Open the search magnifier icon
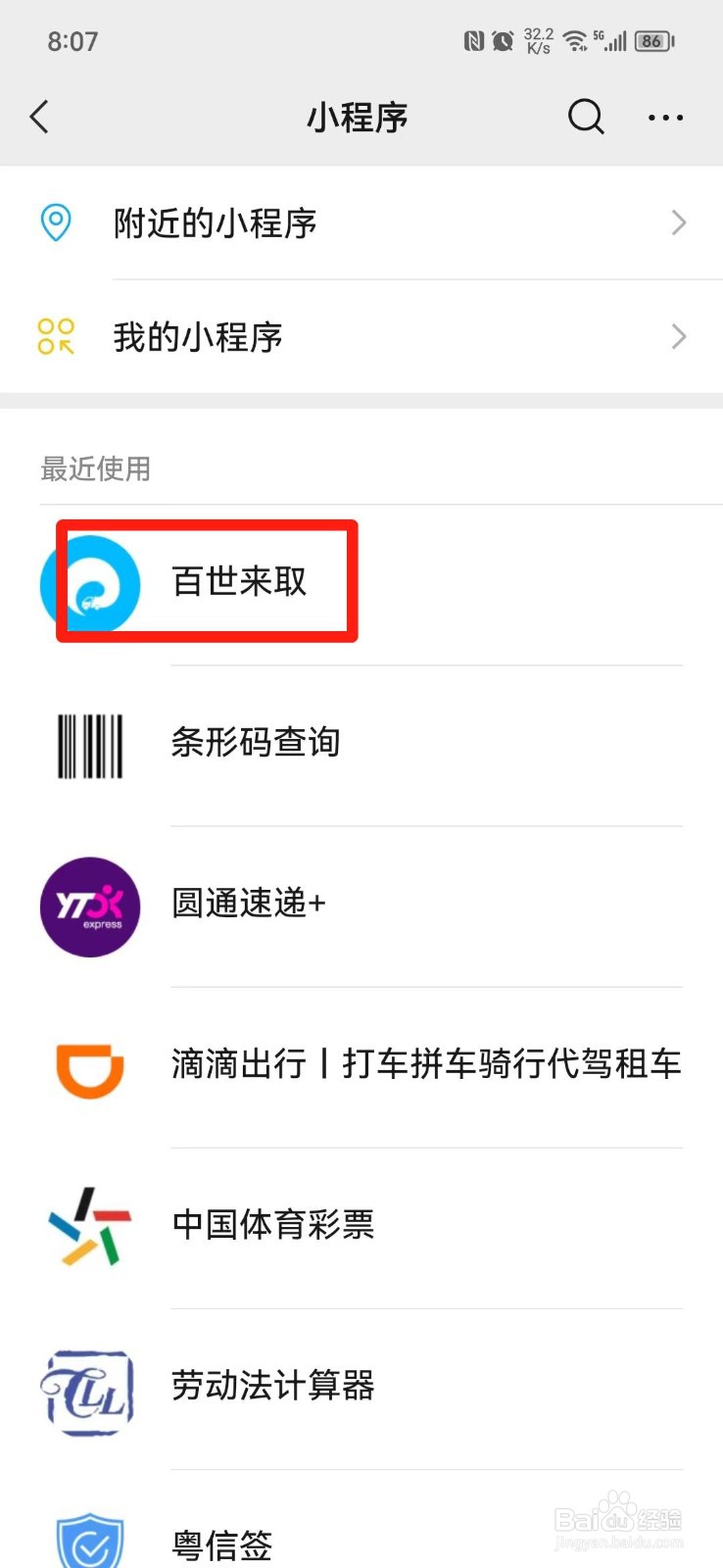This screenshot has height=1568, width=723. click(x=585, y=116)
